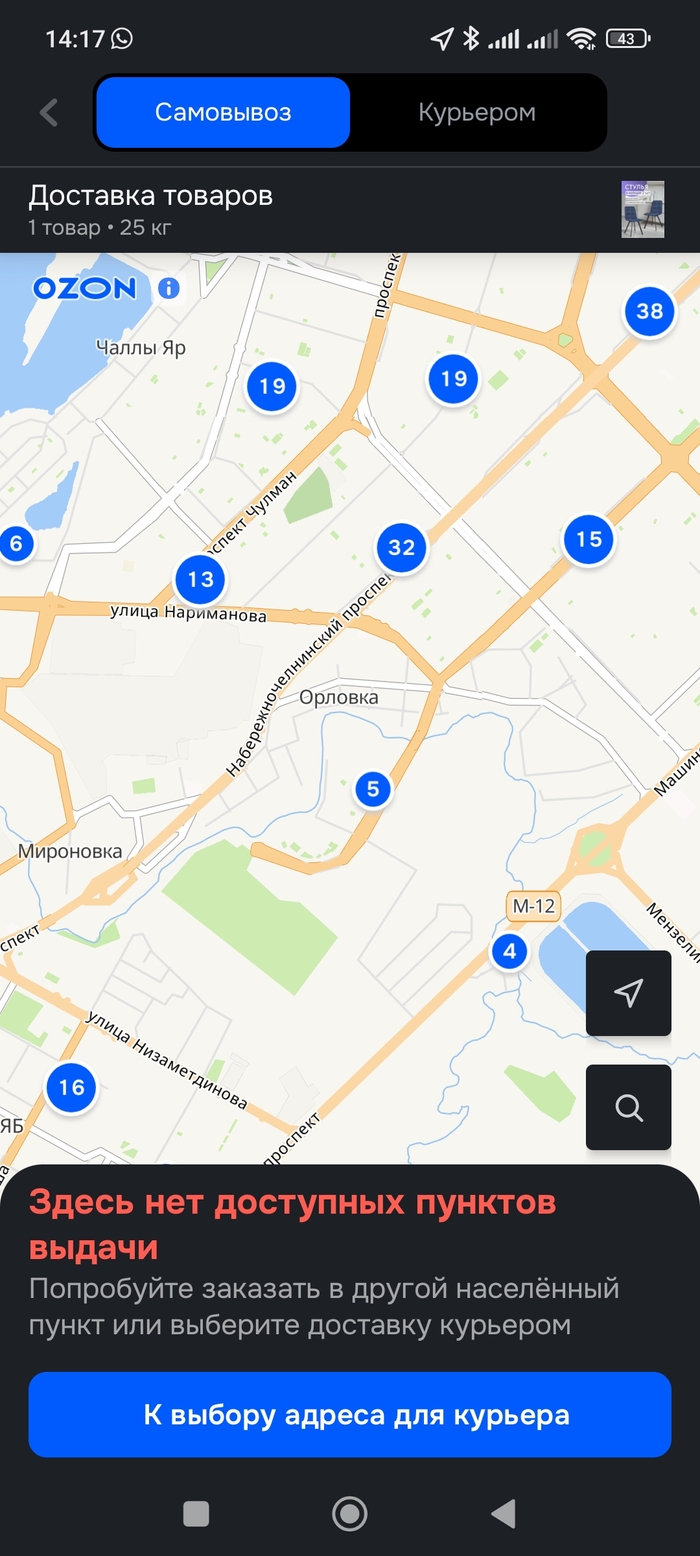Open the pickup cluster marked 16
Viewport: 700px width, 1556px height.
click(71, 1087)
